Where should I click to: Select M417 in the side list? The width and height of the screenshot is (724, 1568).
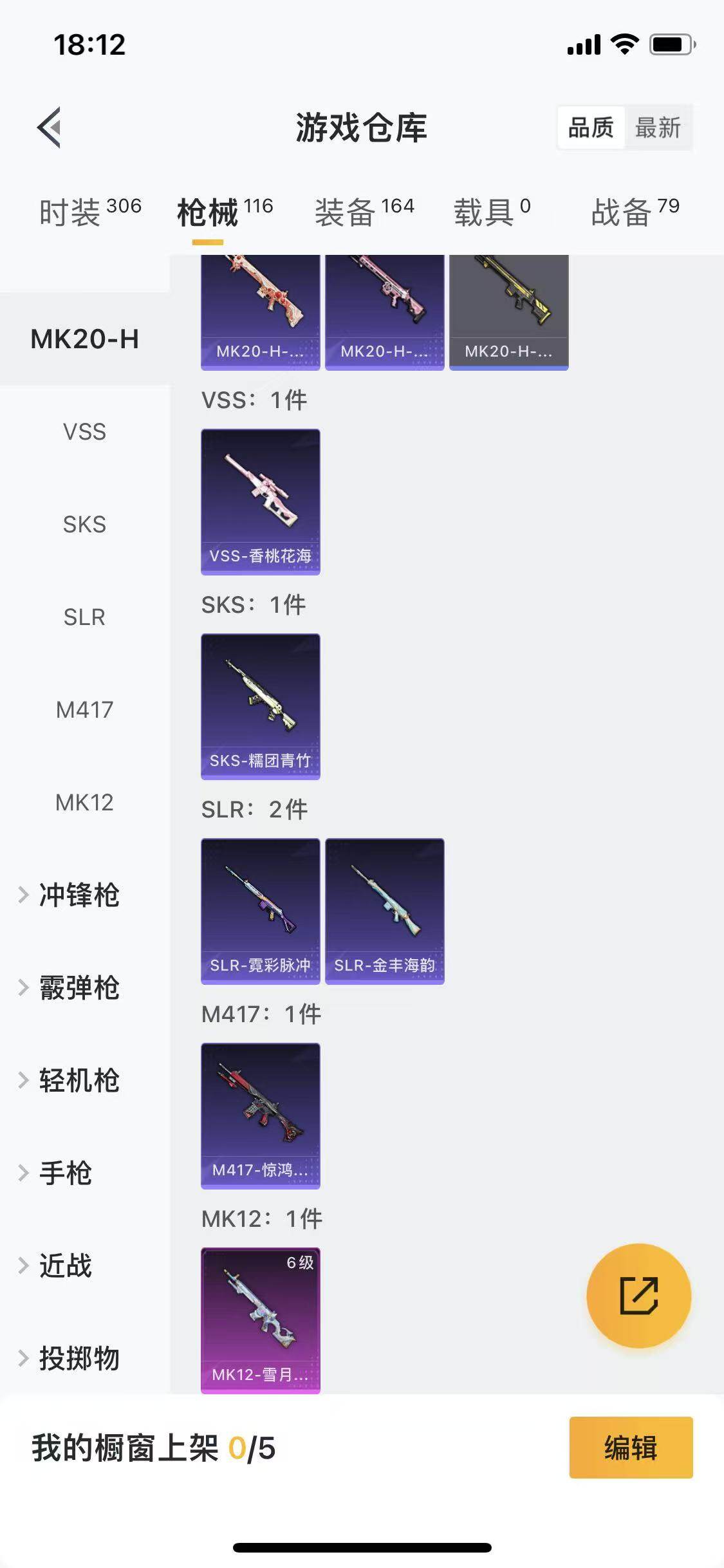click(84, 710)
